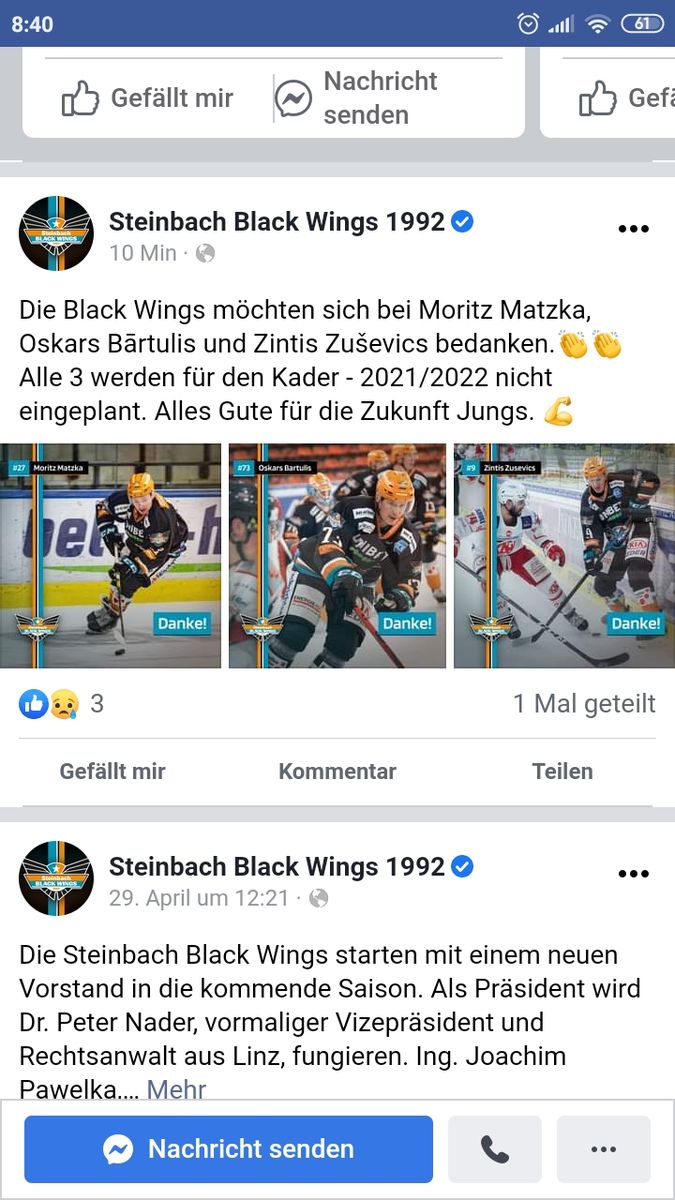Comment on the player farewell post
This screenshot has height=1200, width=675.
pos(337,771)
